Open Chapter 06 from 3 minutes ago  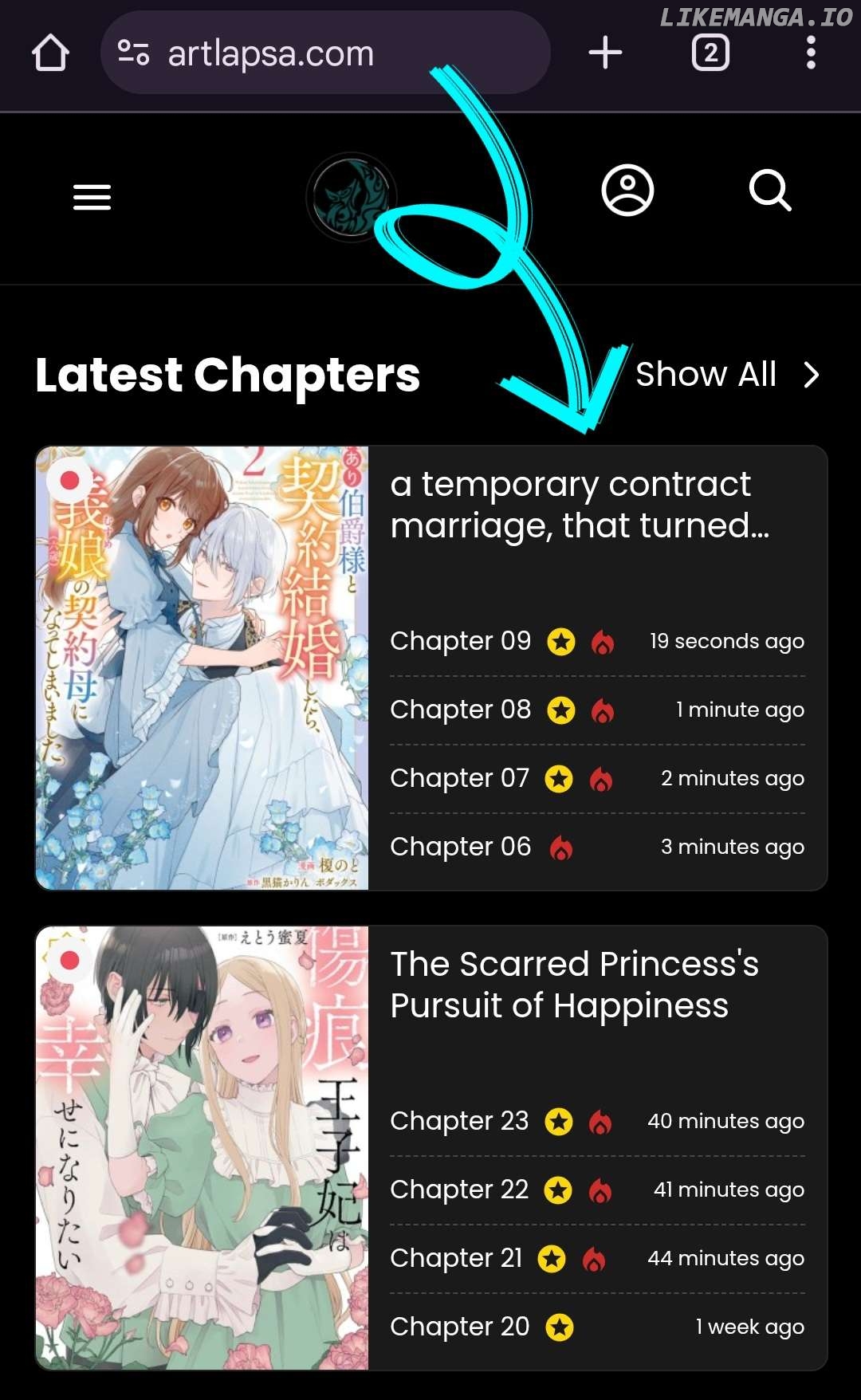click(x=460, y=847)
